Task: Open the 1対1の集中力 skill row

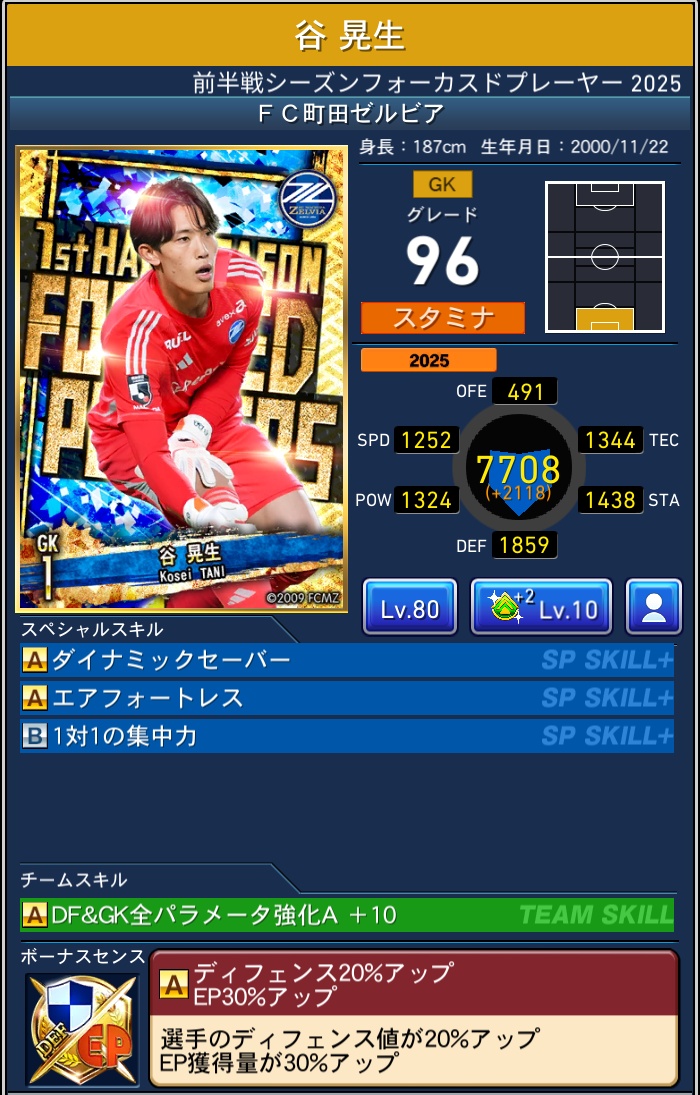Action: [x=346, y=736]
